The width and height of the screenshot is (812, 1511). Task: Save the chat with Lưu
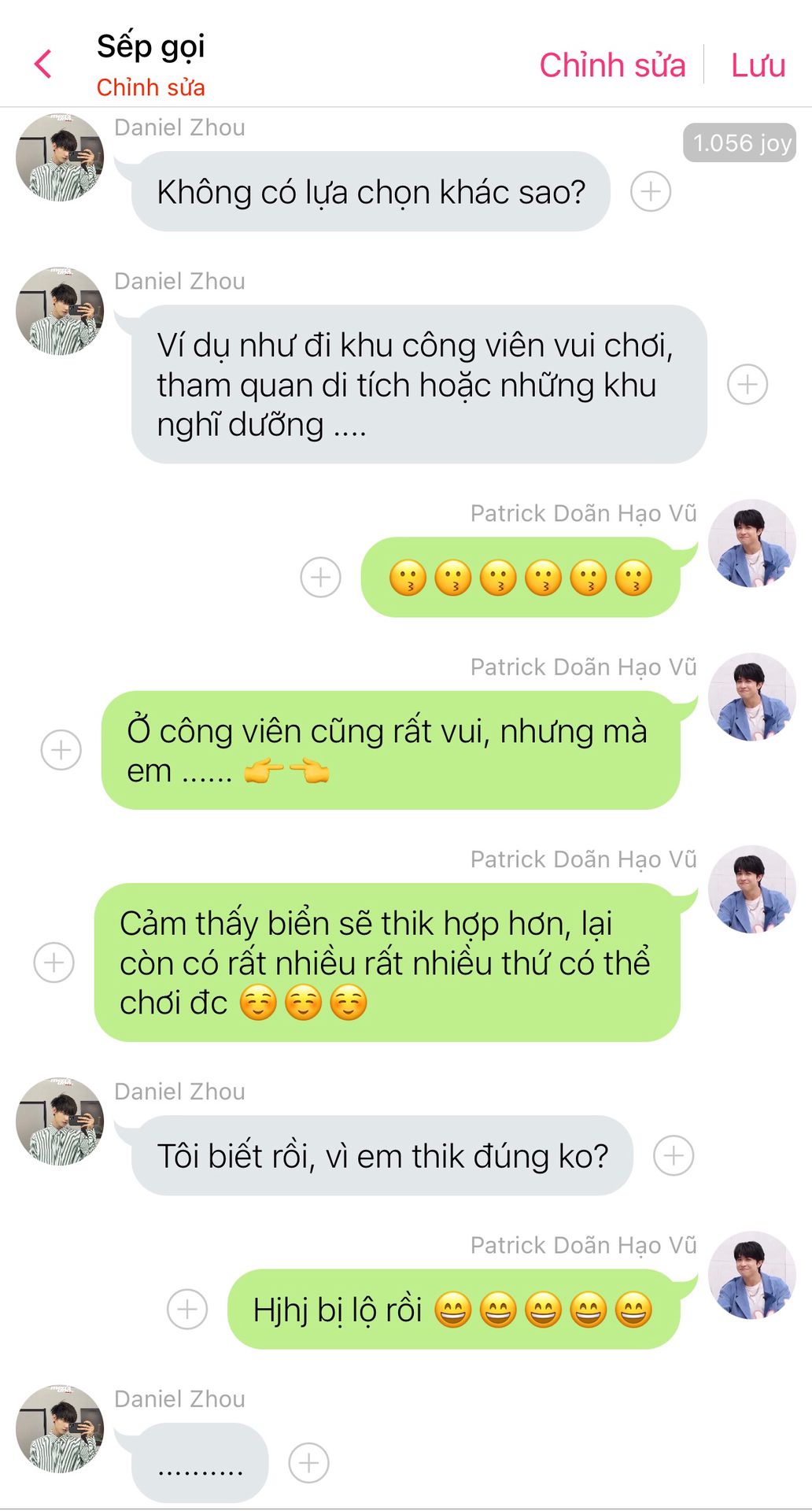tap(758, 65)
